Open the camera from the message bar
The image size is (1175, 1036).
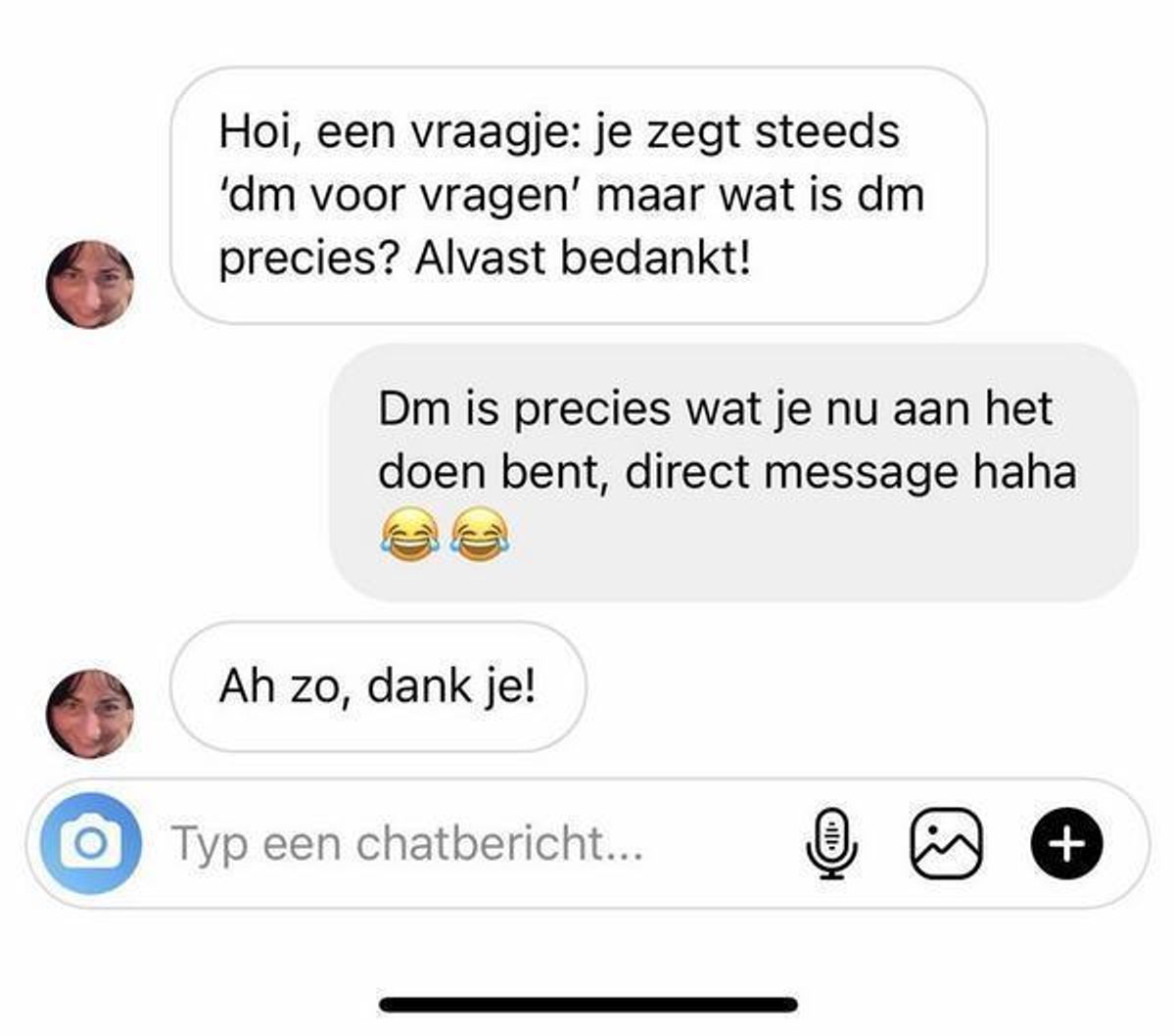(x=91, y=843)
